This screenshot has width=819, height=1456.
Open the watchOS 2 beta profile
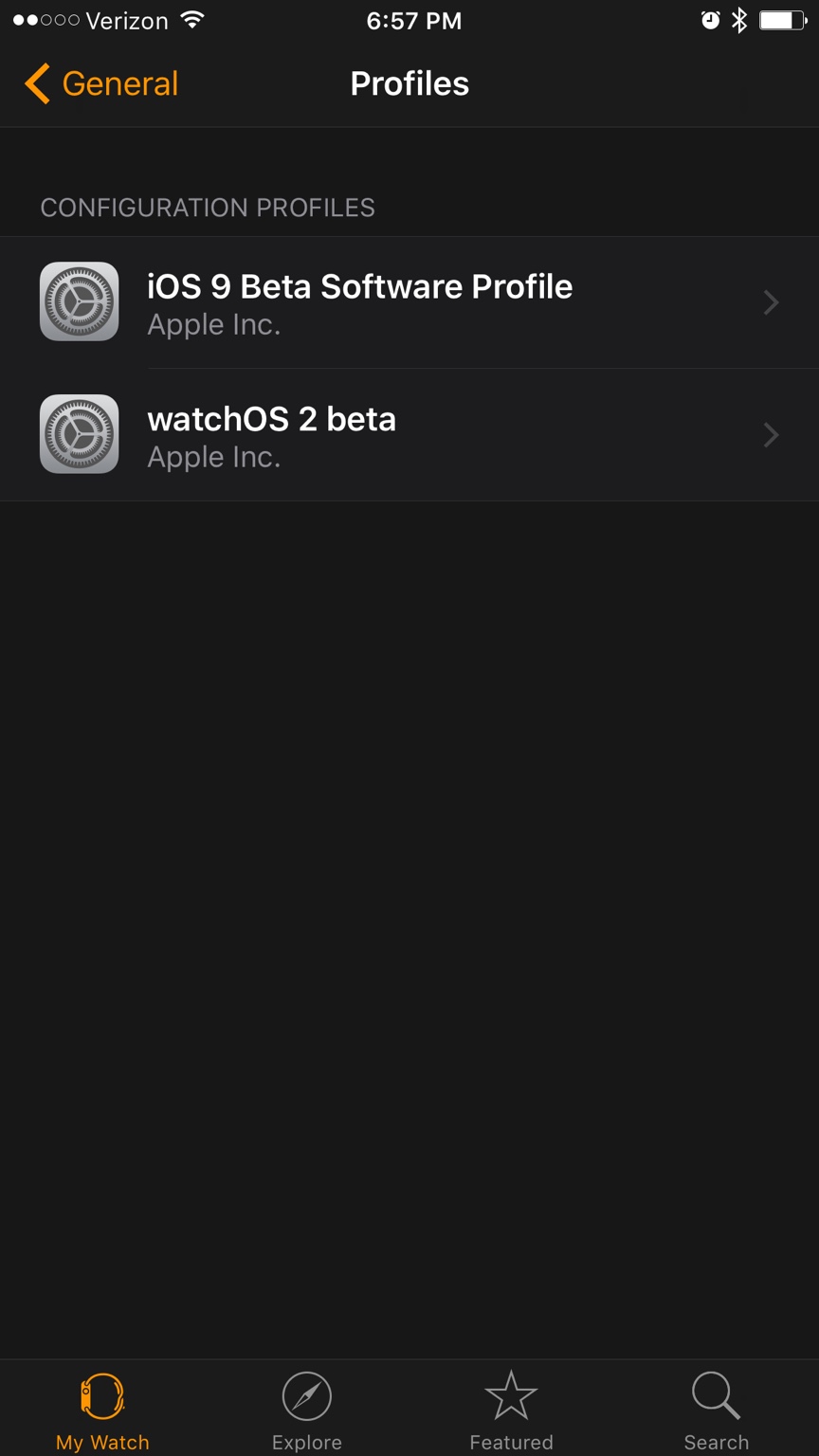[409, 435]
